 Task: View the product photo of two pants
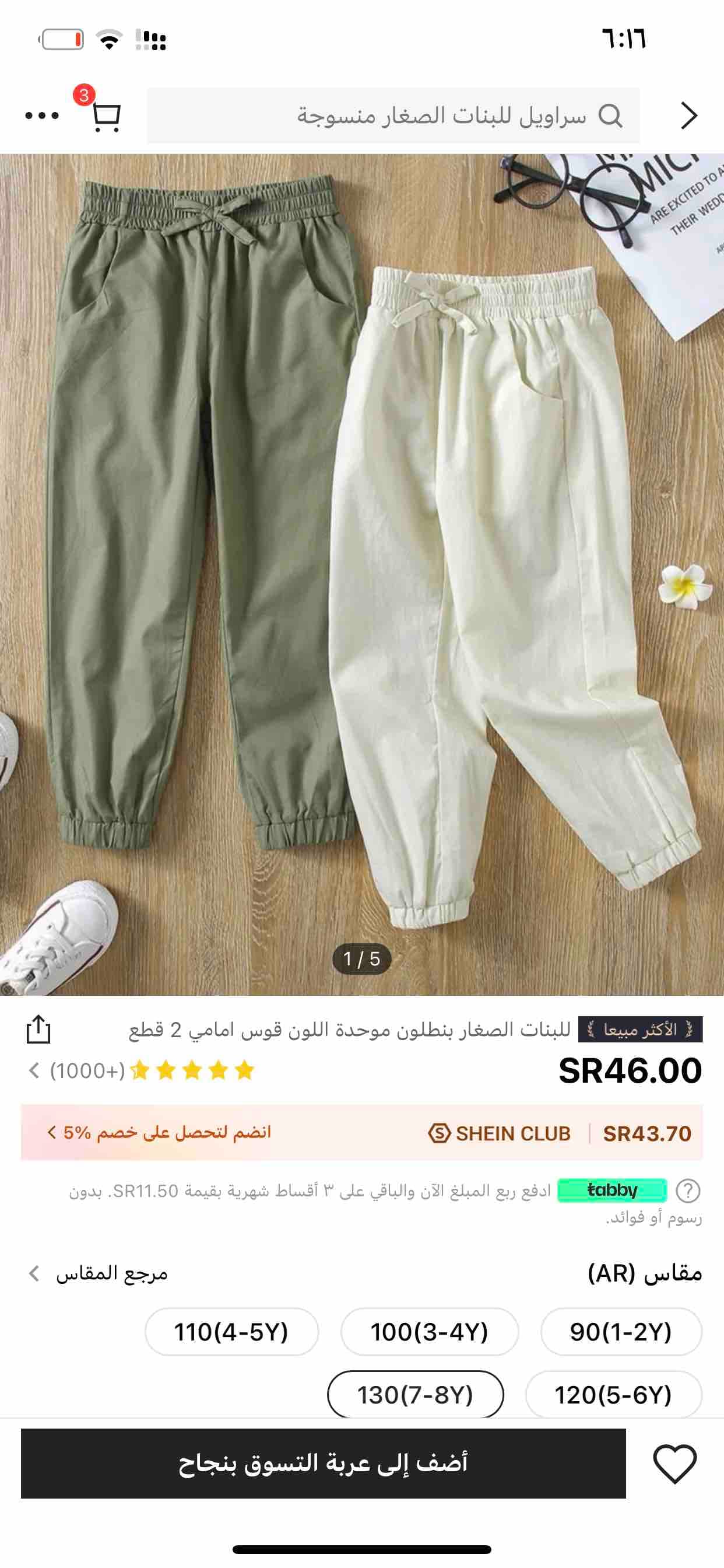coord(362,572)
